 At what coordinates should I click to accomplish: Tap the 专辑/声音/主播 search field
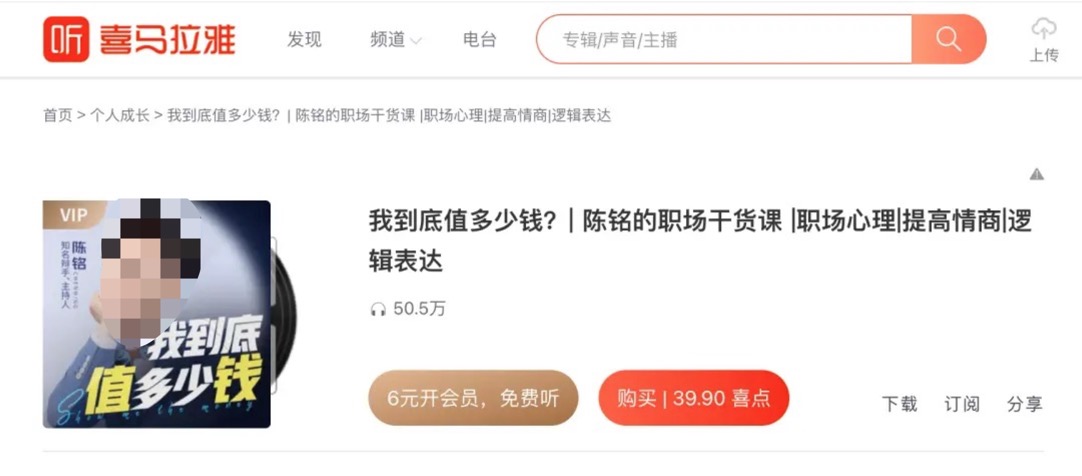pos(725,40)
